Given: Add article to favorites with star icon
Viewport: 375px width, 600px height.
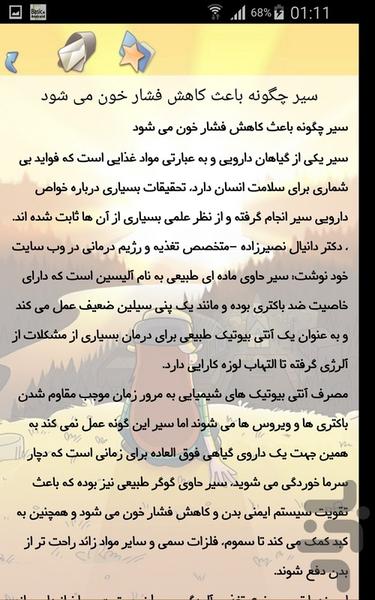Looking at the screenshot, I should click(x=137, y=52).
